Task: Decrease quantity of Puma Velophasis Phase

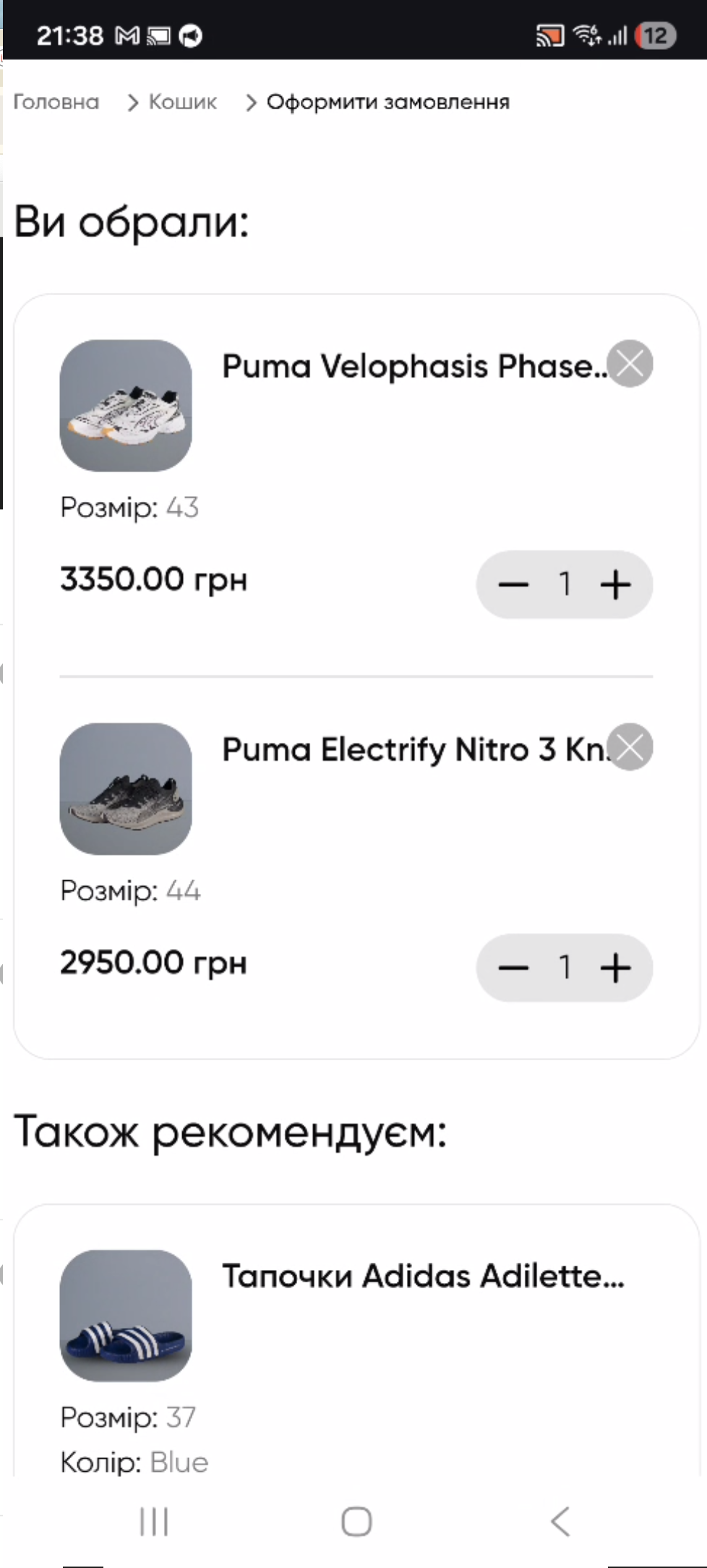Action: pyautogui.click(x=513, y=584)
